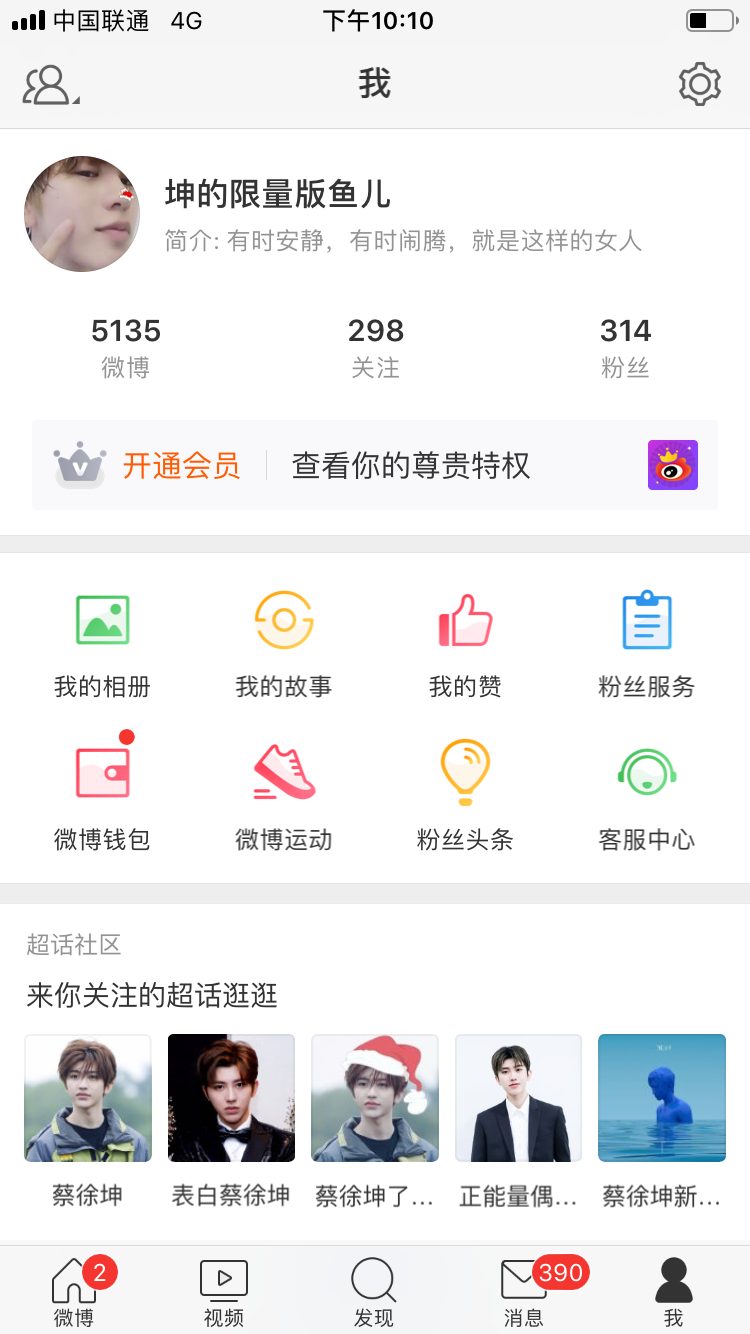Open 我的相册 album
This screenshot has width=750, height=1334.
pos(102,643)
